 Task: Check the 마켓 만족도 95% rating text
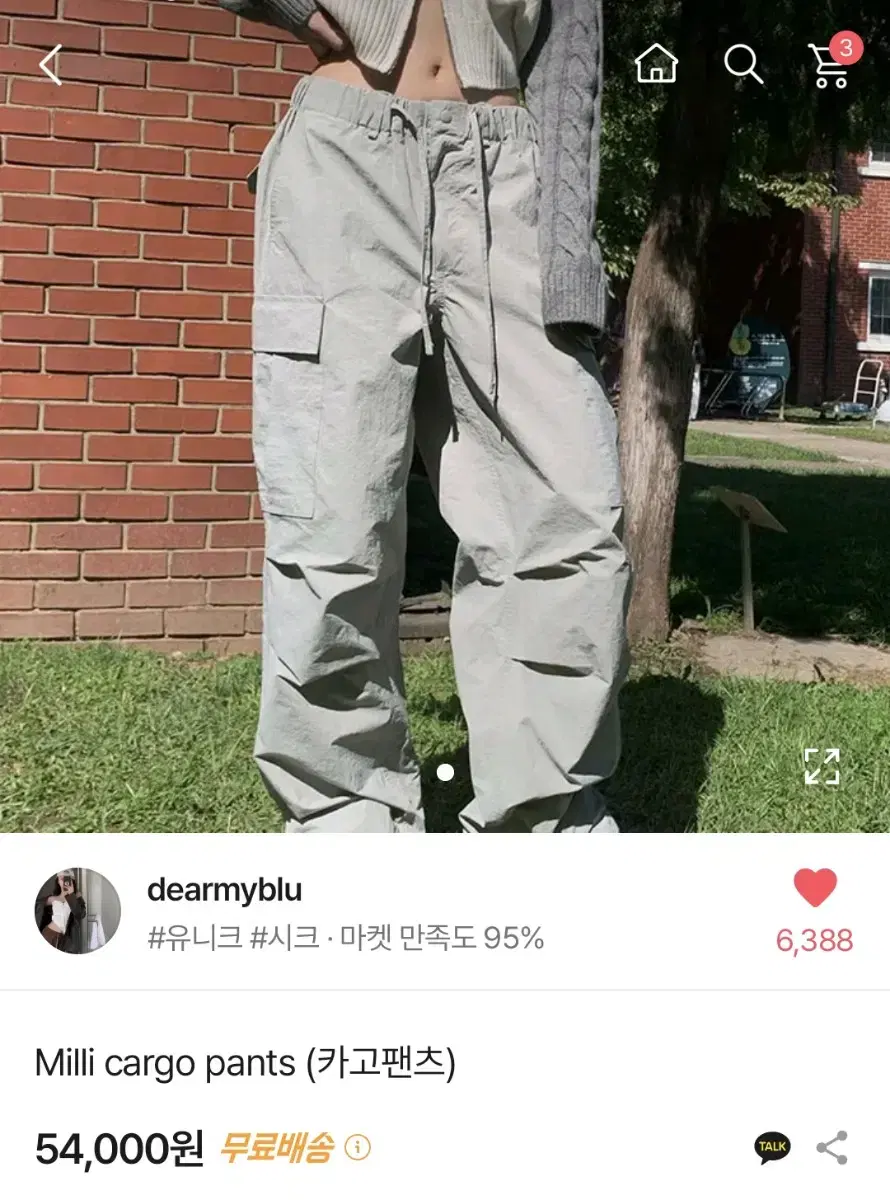(436, 938)
